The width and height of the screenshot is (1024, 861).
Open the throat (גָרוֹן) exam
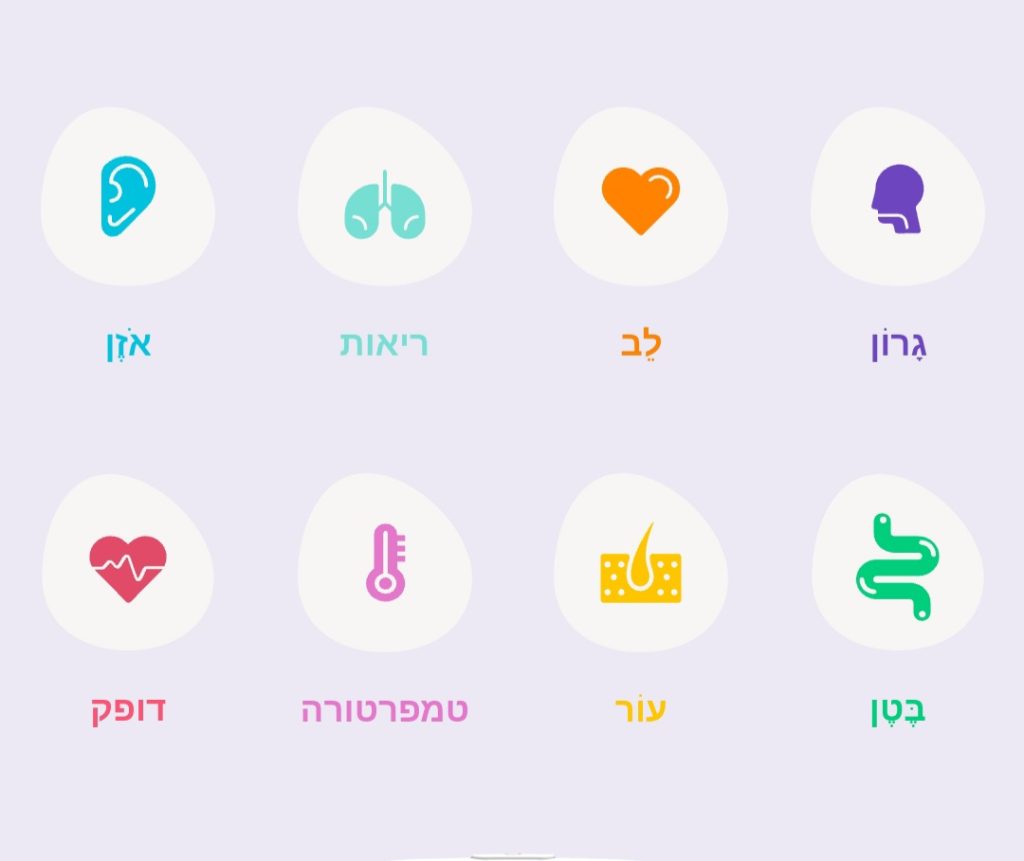click(x=897, y=197)
